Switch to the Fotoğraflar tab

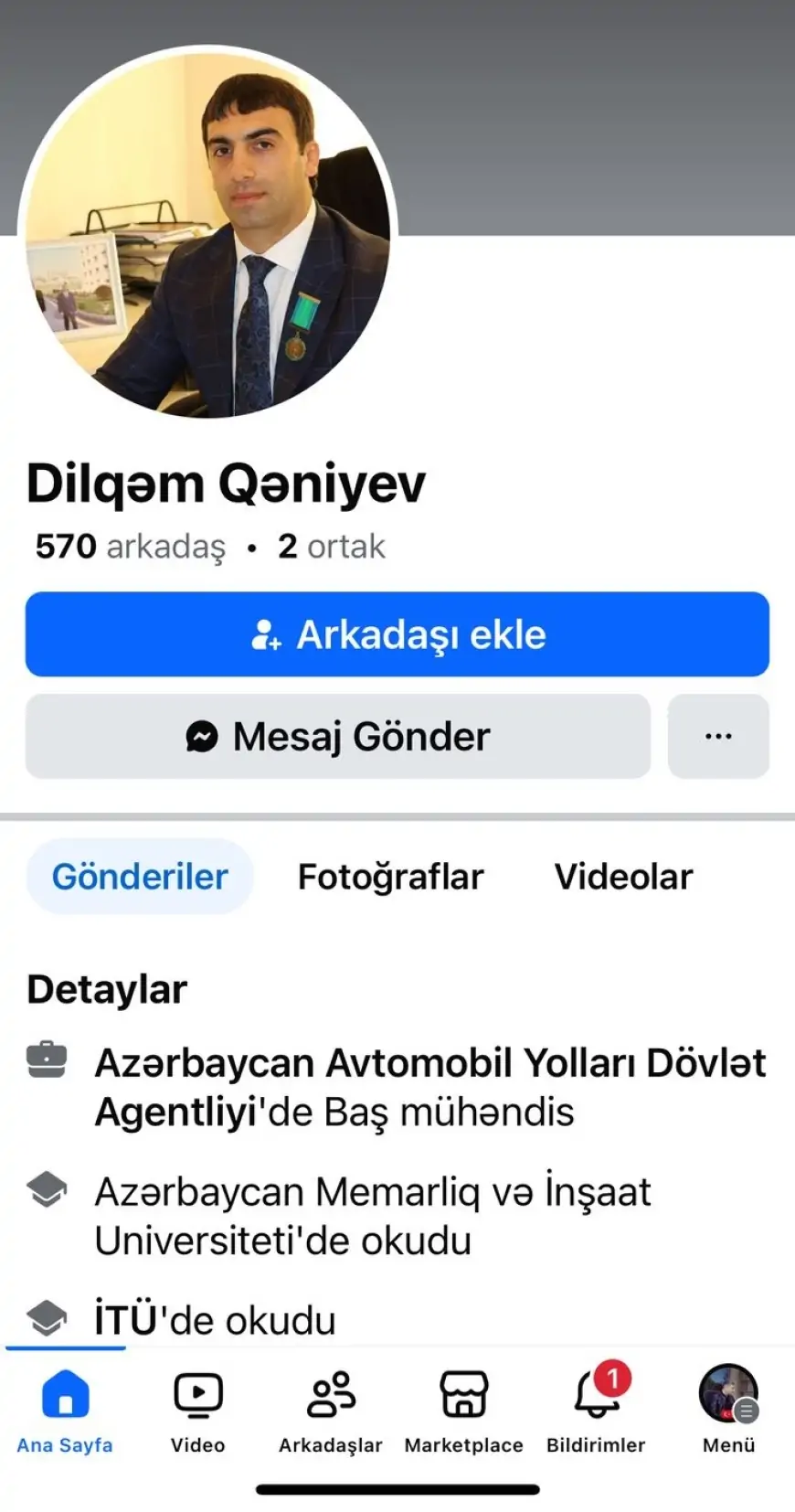pyautogui.click(x=390, y=877)
